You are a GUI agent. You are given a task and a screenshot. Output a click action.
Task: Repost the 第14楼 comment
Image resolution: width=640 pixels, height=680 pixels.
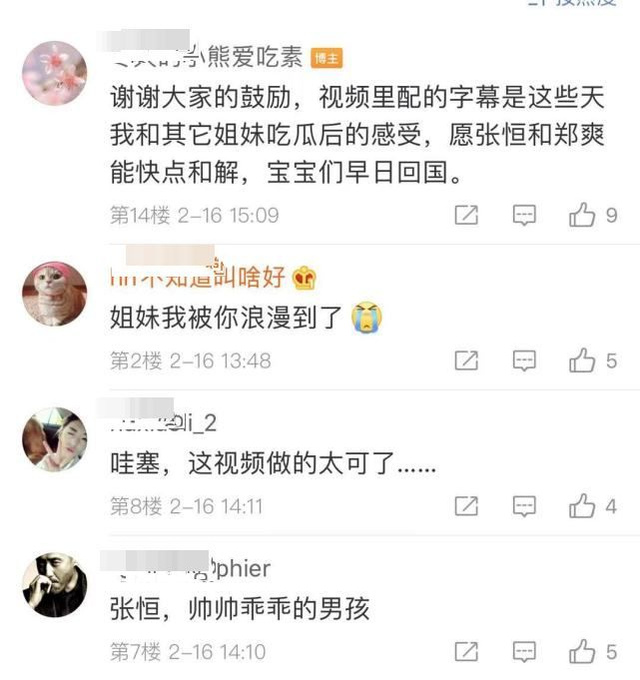pos(466,215)
